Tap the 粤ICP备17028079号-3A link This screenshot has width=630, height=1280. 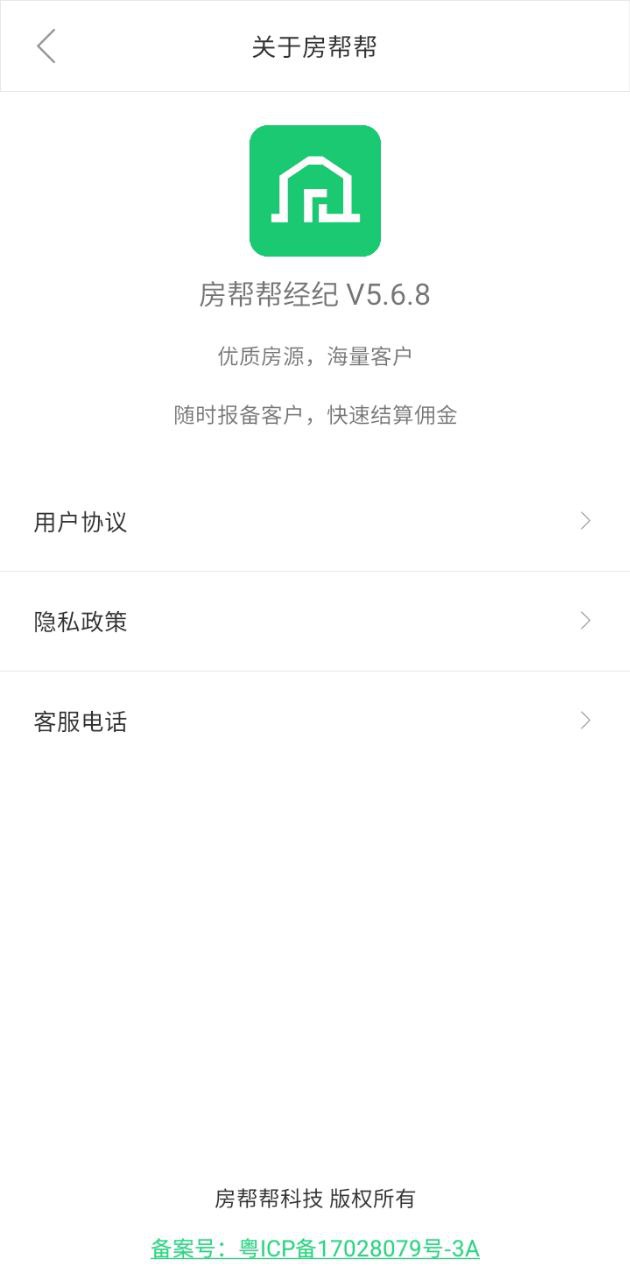point(315,1248)
